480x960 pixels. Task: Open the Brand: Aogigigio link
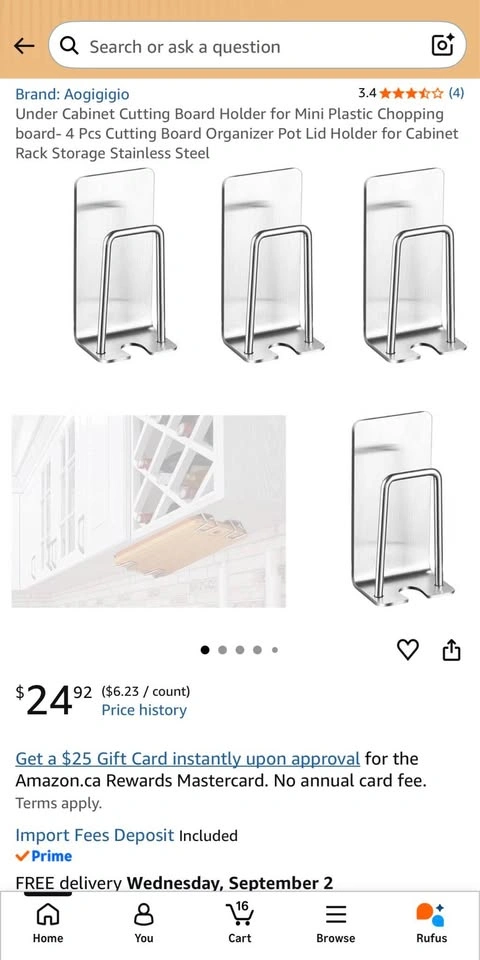click(x=72, y=94)
